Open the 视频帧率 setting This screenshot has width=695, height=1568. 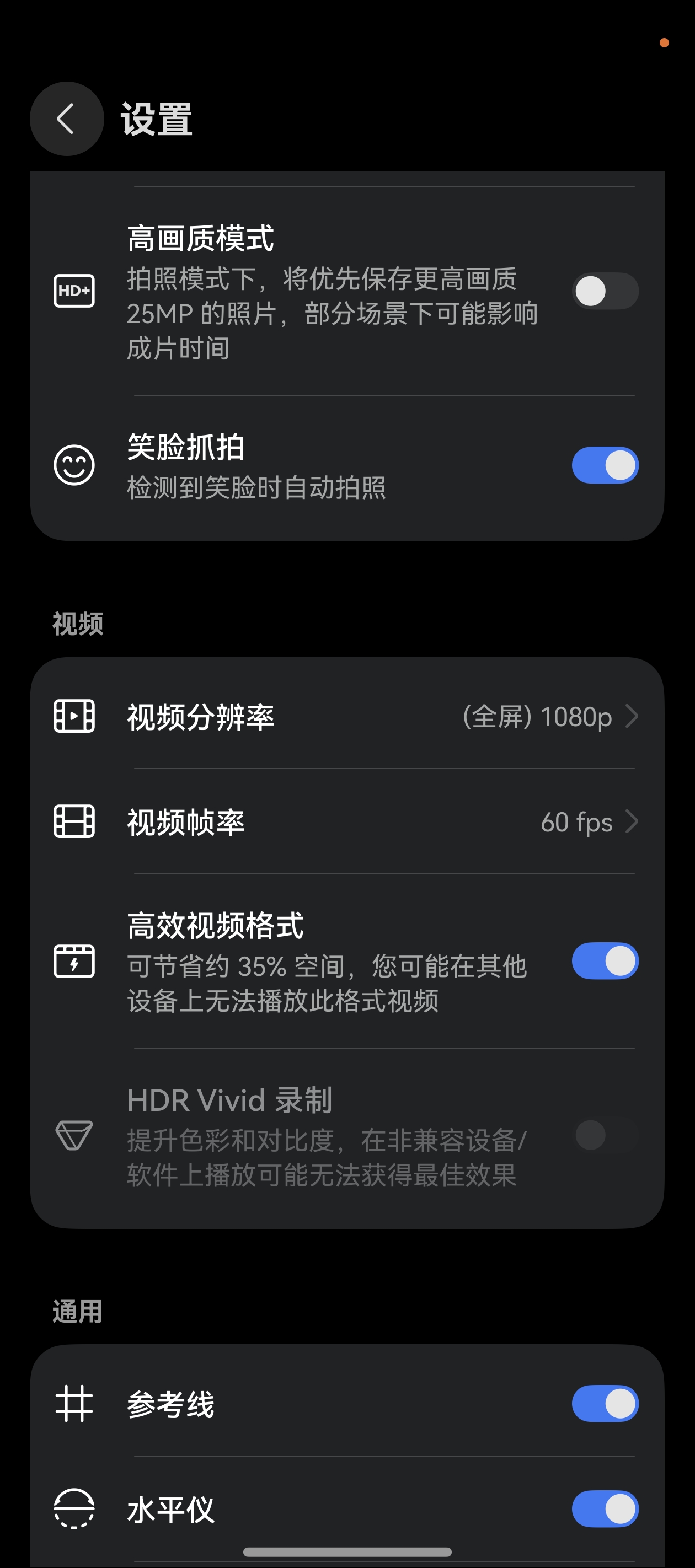coord(346,821)
